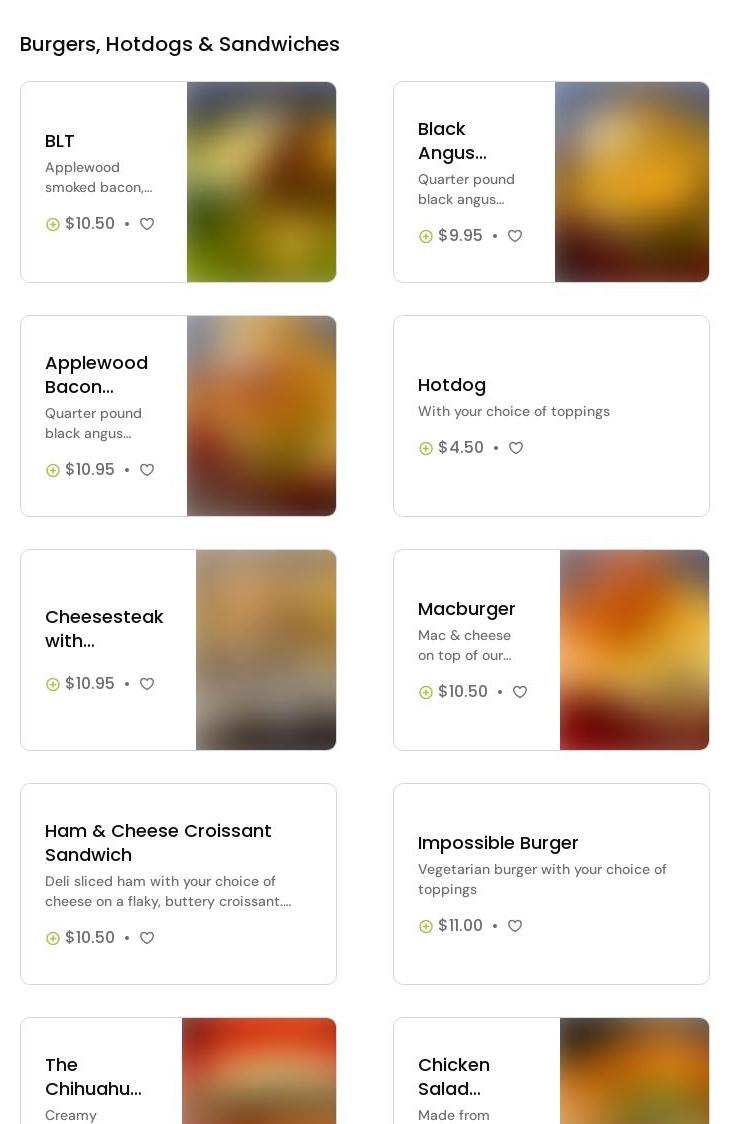Favorite the Ham & Cheese Croissant Sandwich
The height and width of the screenshot is (1124, 750).
tap(147, 938)
